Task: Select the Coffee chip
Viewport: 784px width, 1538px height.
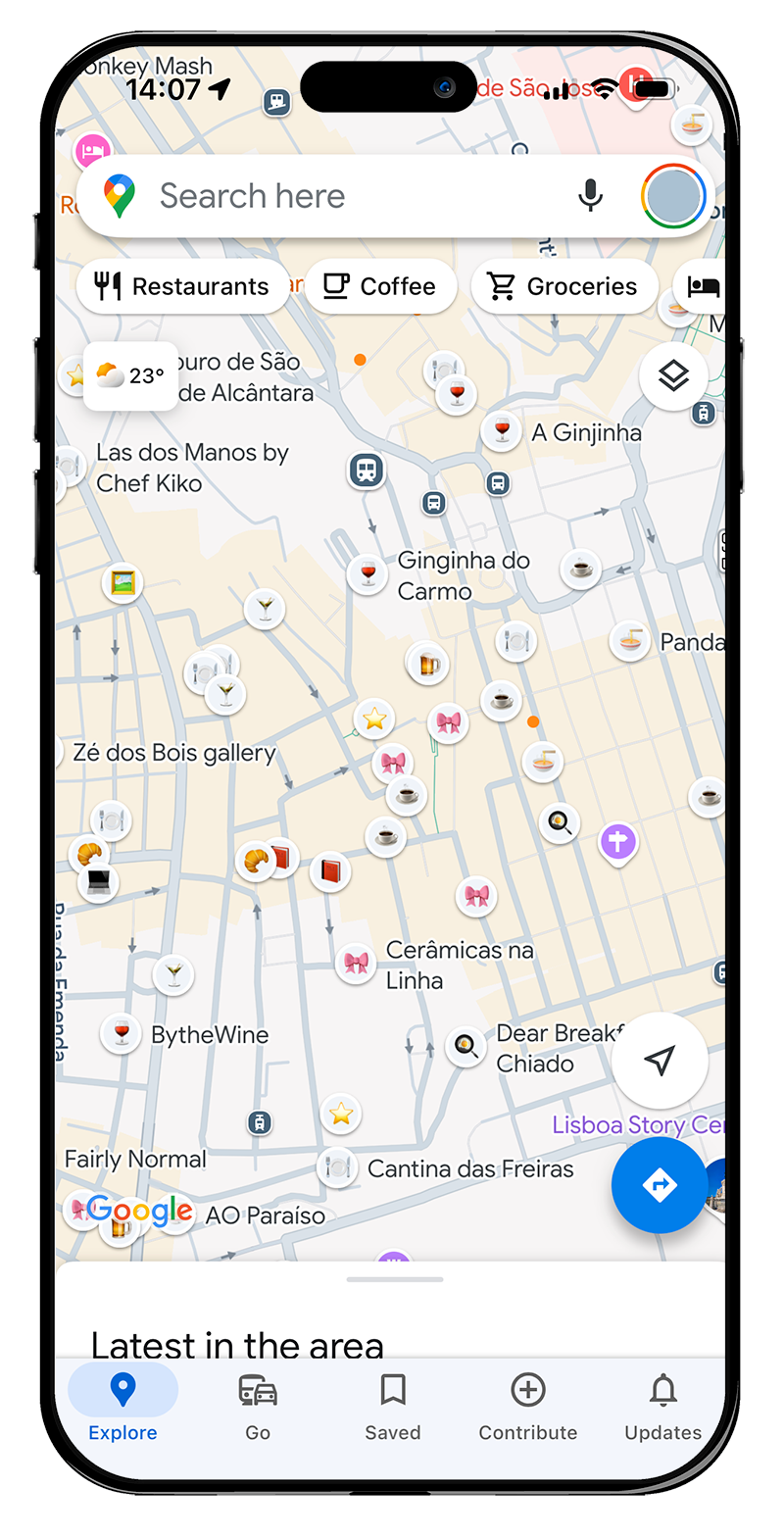Action: [380, 286]
